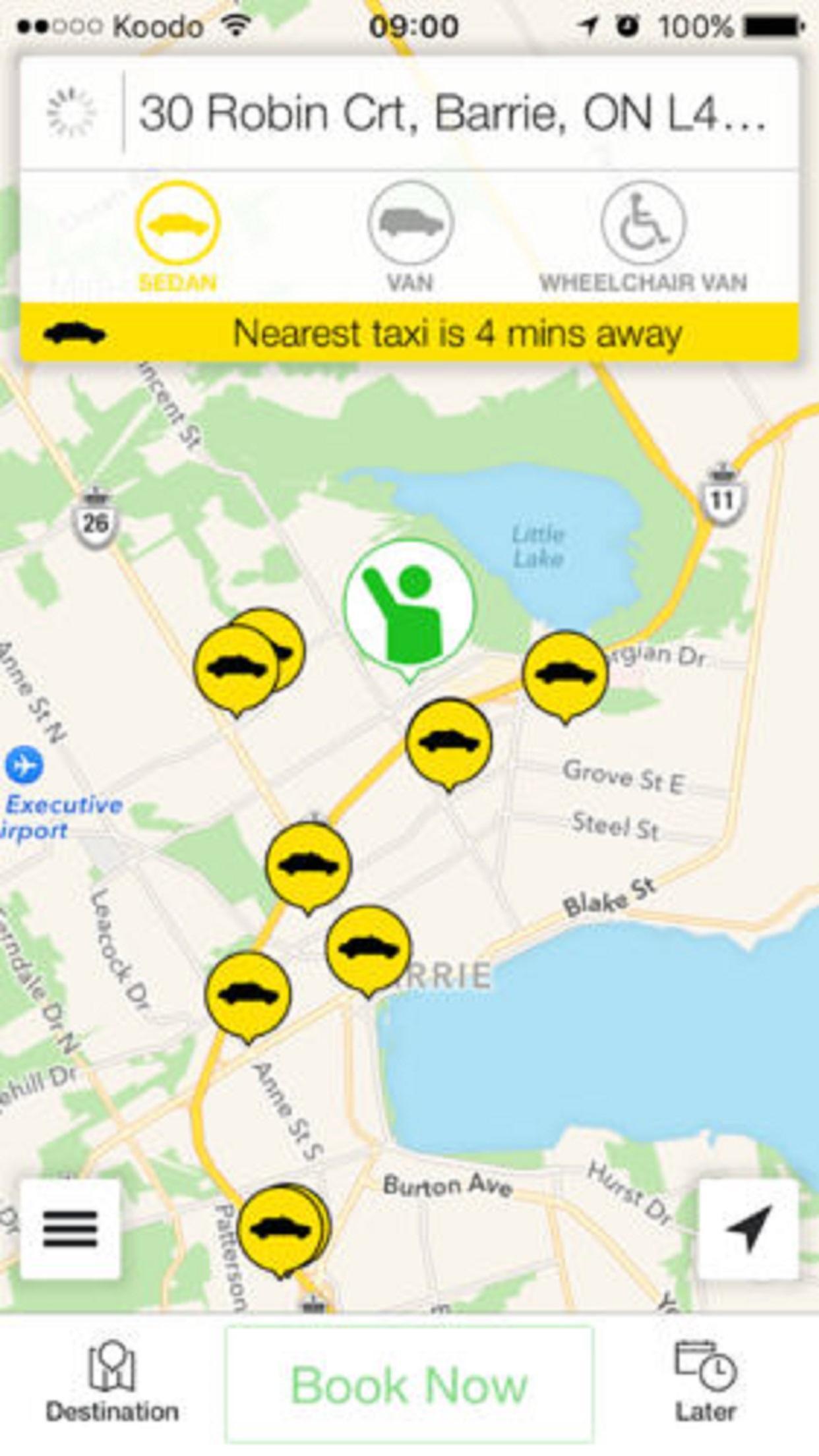819x1456 pixels.
Task: Tap the green pickup pin
Action: pos(409,606)
